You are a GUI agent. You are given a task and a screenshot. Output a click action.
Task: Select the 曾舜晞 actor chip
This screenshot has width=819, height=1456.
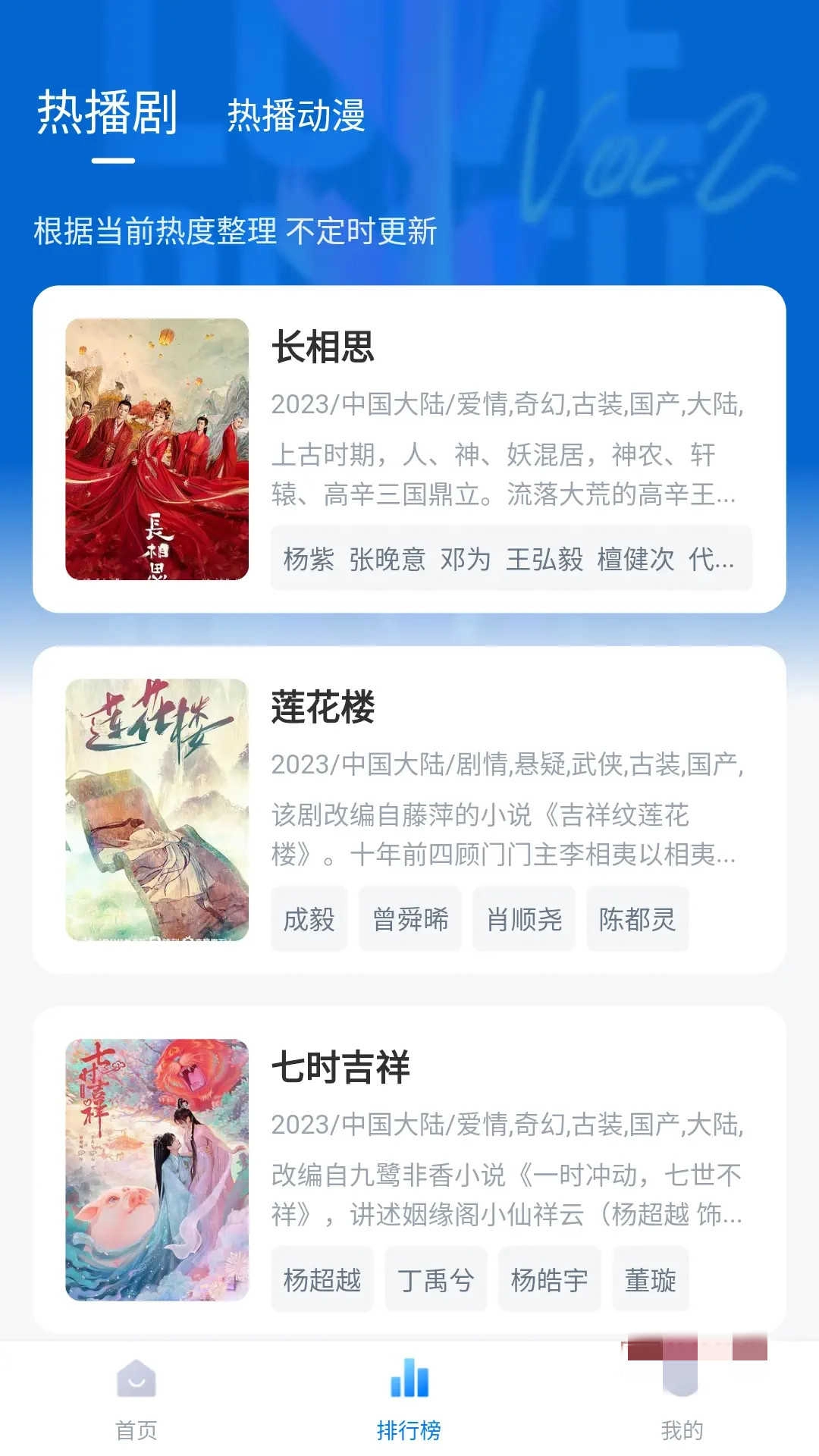(x=410, y=919)
